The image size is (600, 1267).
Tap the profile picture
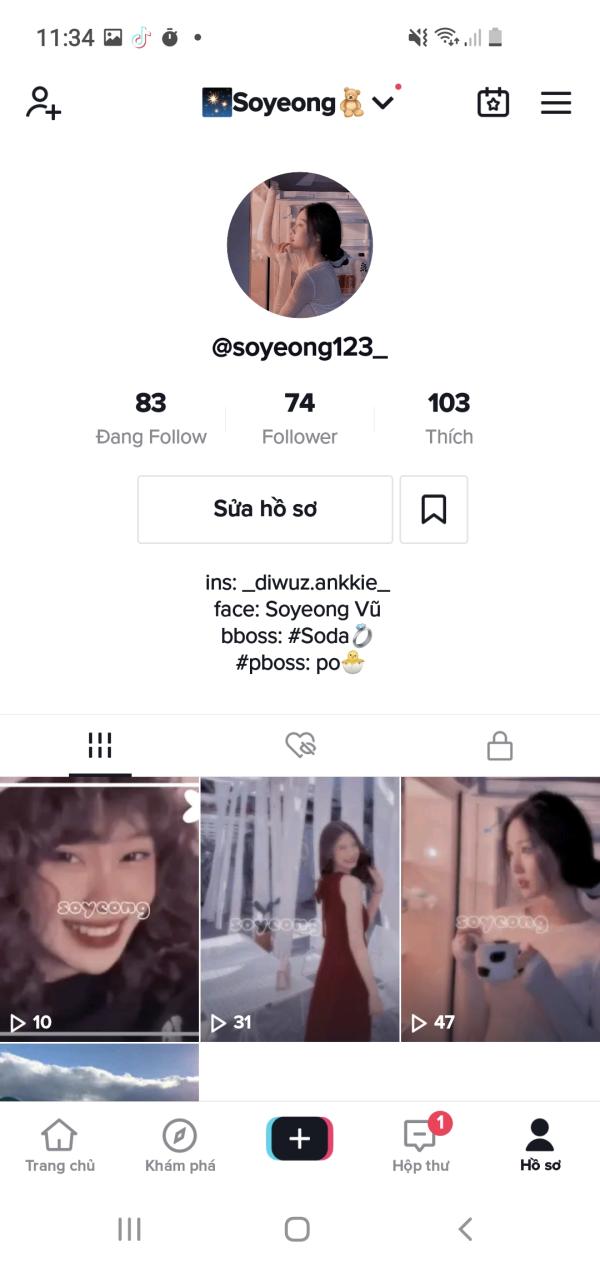pyautogui.click(x=300, y=245)
